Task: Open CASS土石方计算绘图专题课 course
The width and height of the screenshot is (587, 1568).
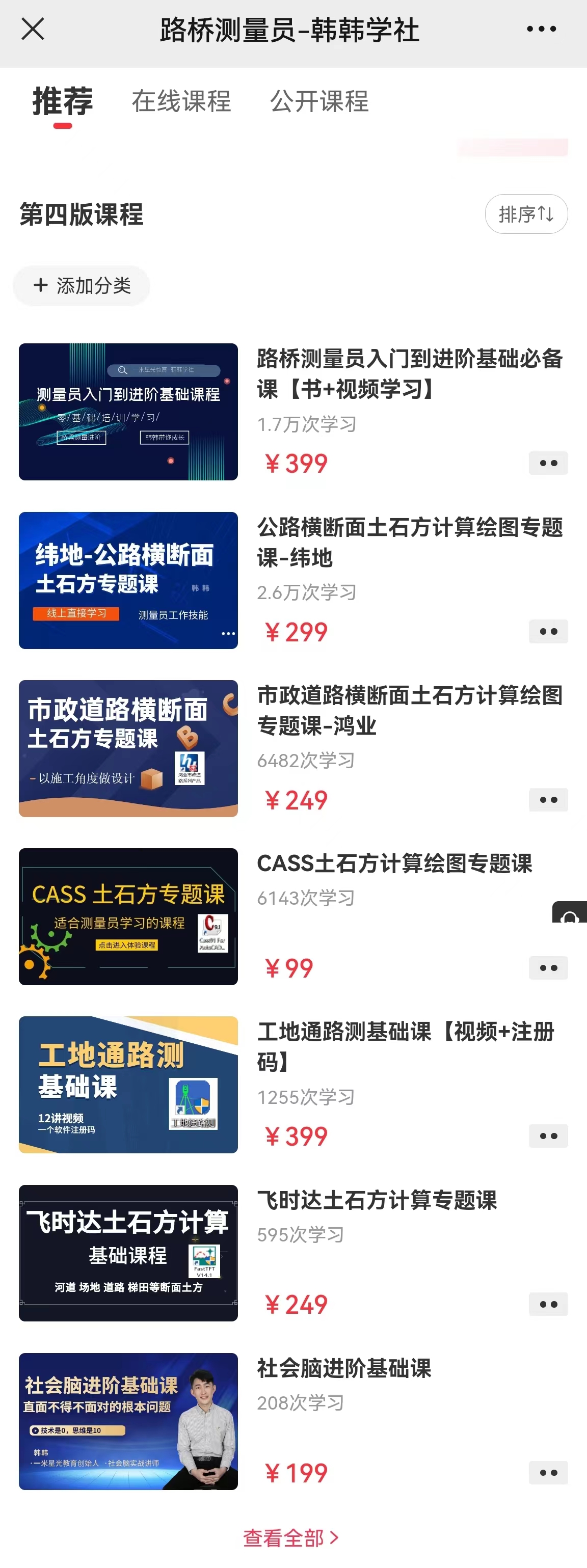Action: (394, 863)
